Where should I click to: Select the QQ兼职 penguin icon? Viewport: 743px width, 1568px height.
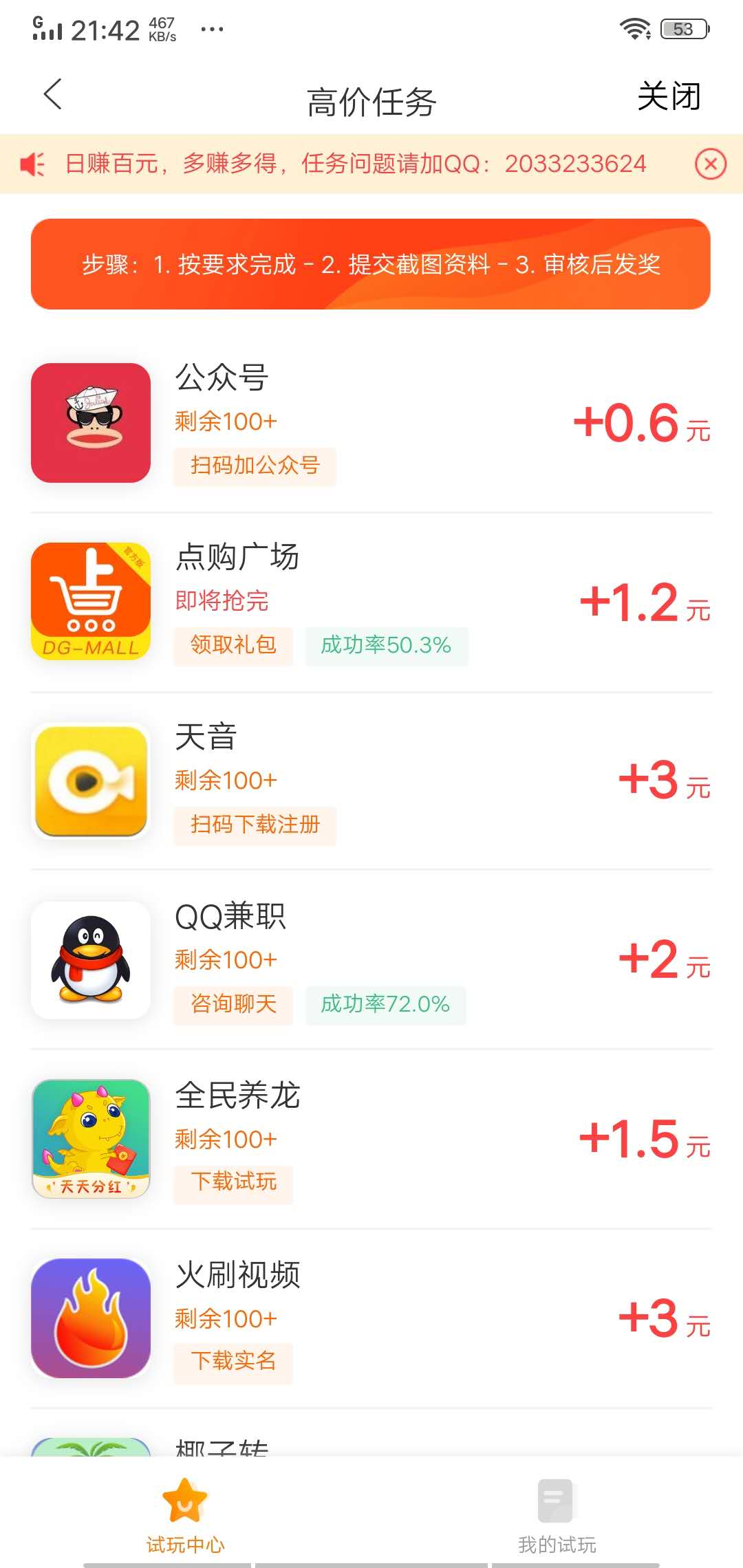pos(89,961)
